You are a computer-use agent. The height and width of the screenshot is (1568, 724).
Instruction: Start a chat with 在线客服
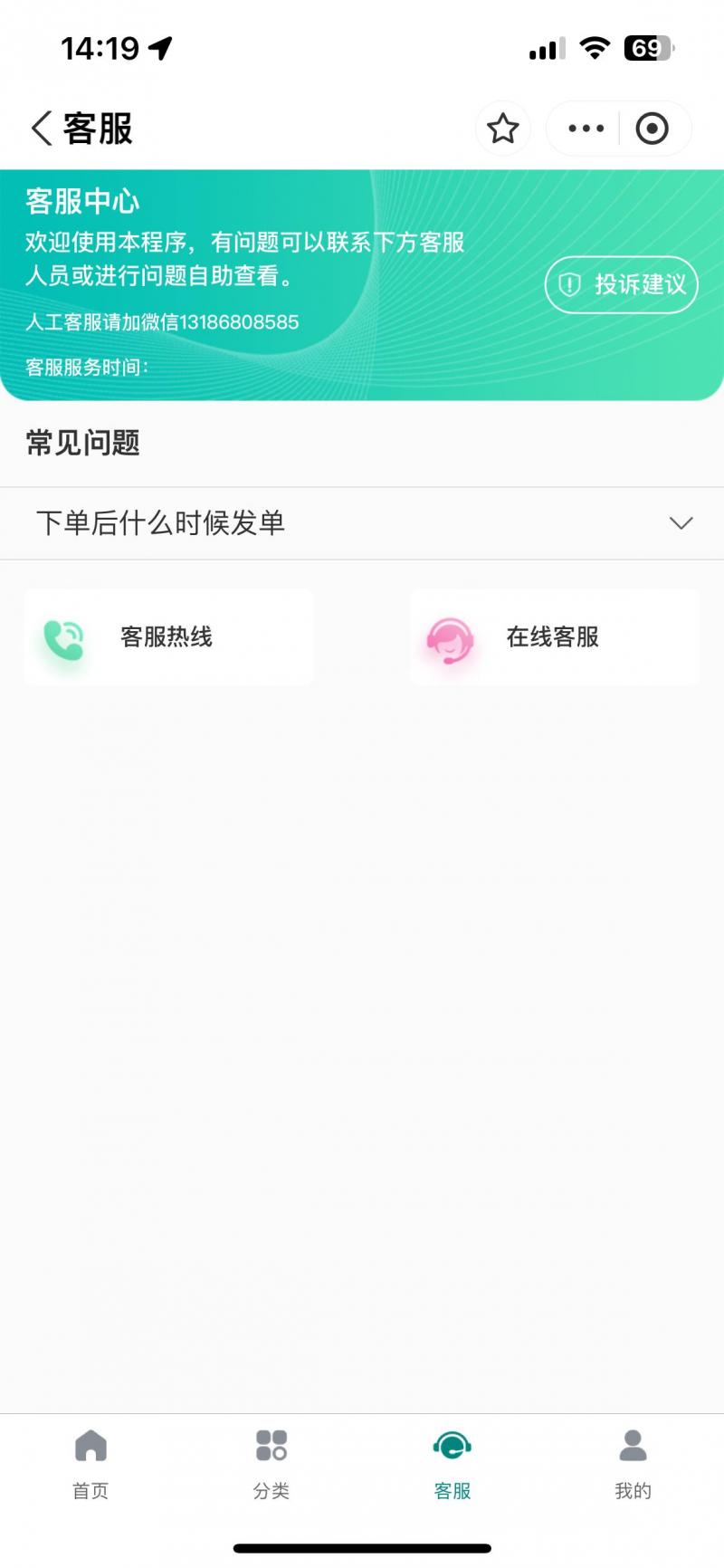coord(554,637)
